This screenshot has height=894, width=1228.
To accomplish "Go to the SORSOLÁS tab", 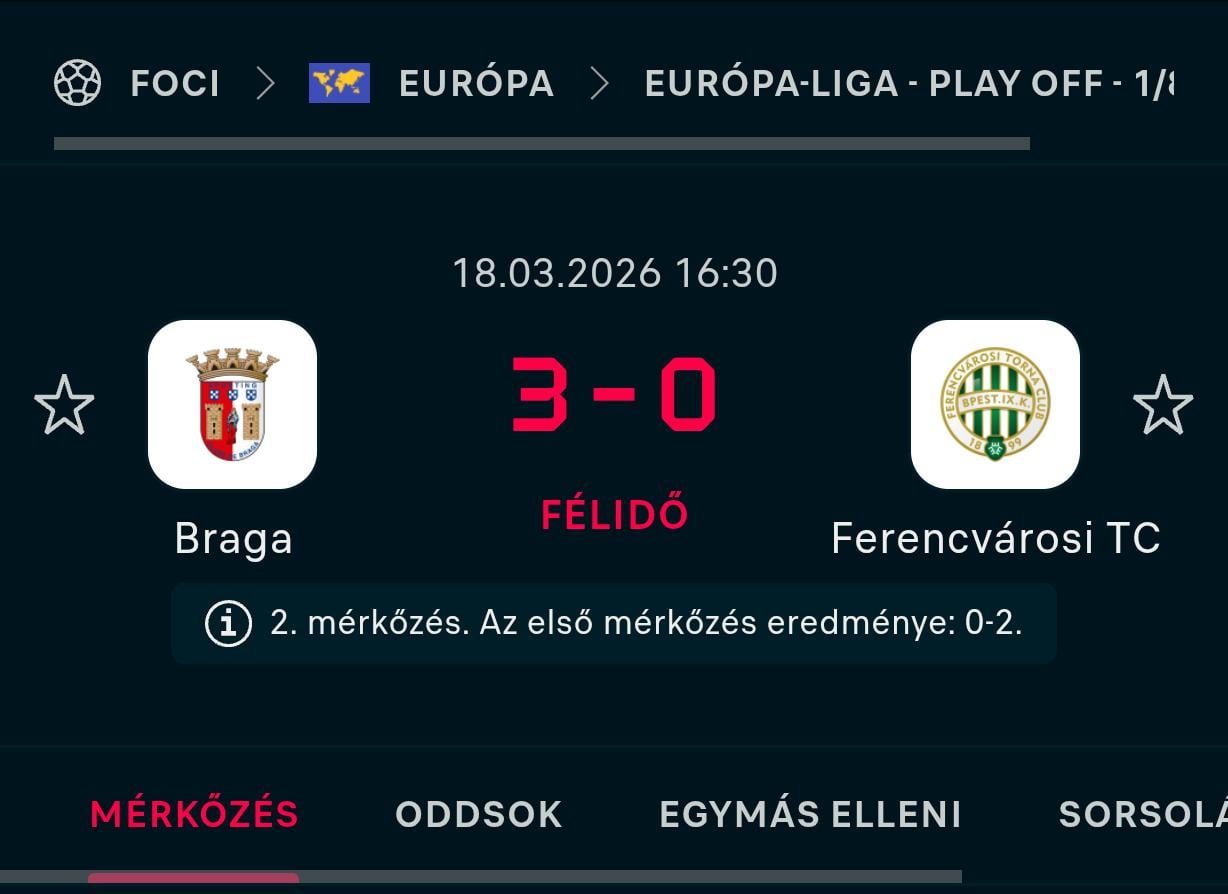I will tap(1142, 814).
